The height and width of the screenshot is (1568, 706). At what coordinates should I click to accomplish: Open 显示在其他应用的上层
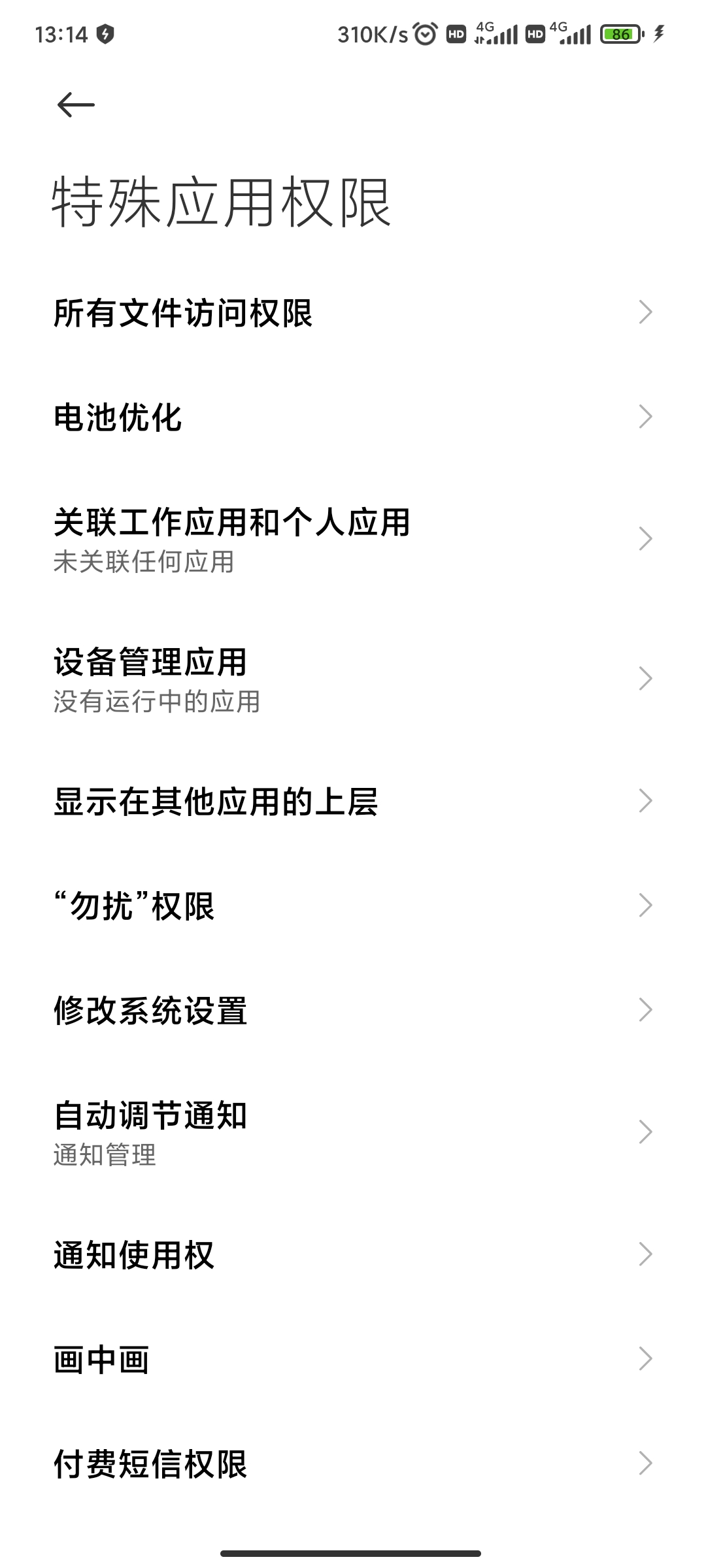tap(353, 801)
